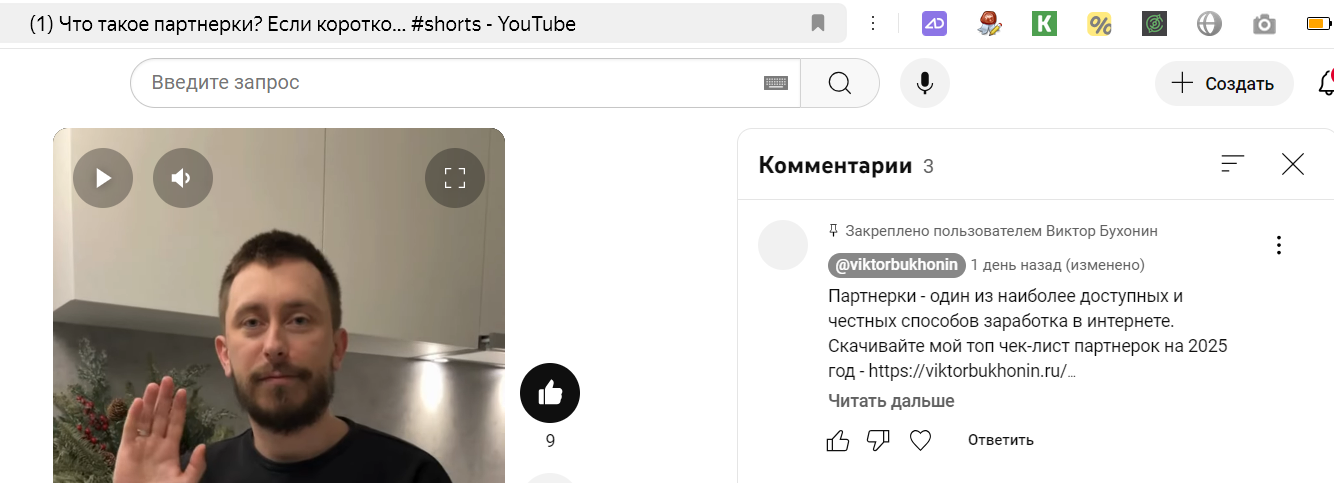
Task: Play the Shorts video
Action: [103, 178]
